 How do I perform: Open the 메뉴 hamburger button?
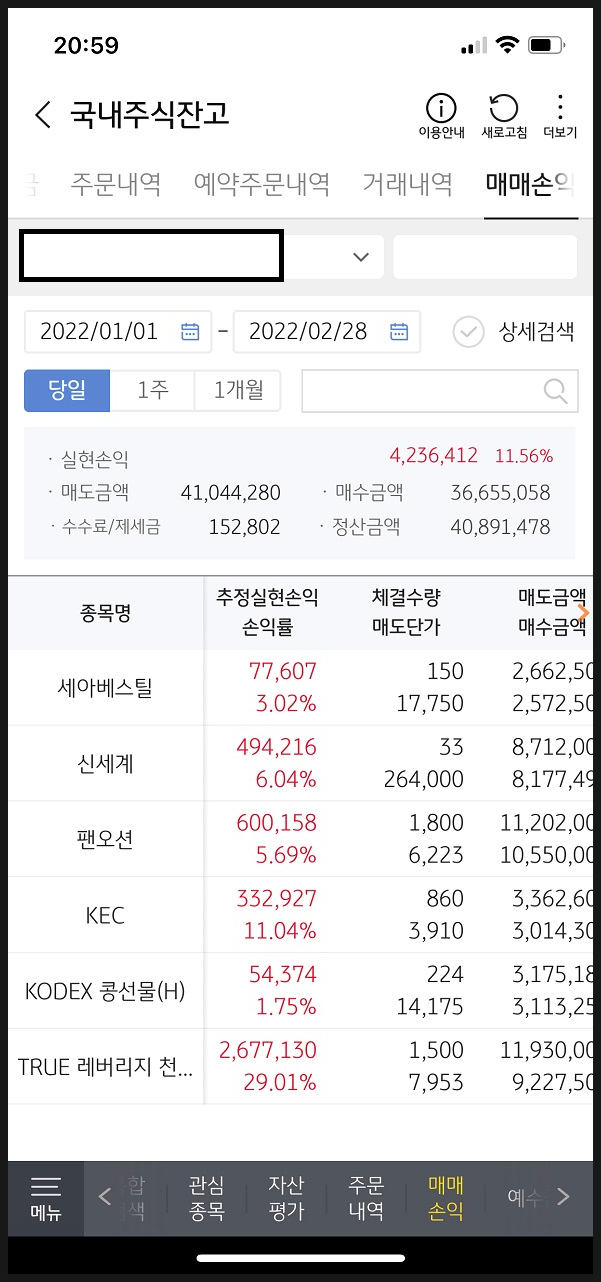[45, 1197]
